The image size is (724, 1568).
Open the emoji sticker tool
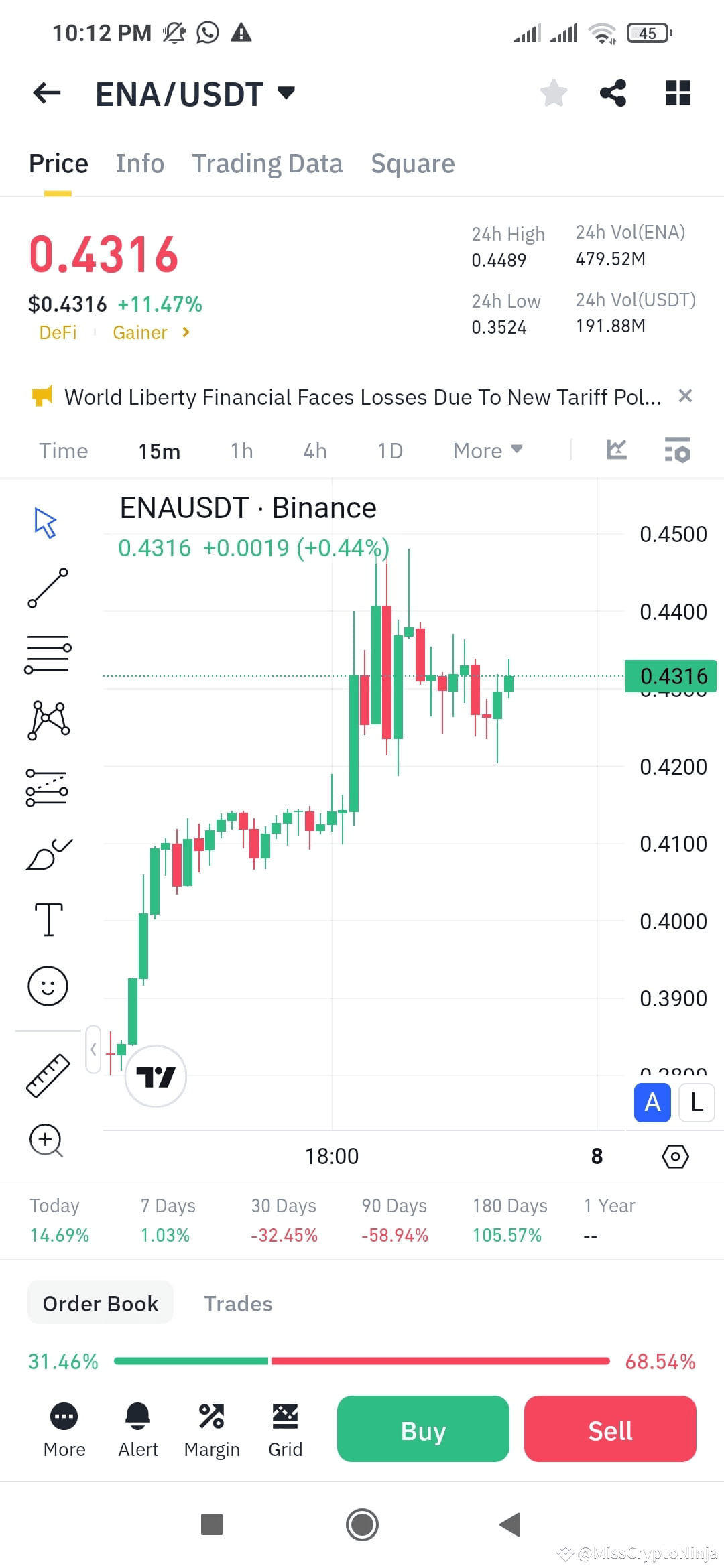[48, 985]
